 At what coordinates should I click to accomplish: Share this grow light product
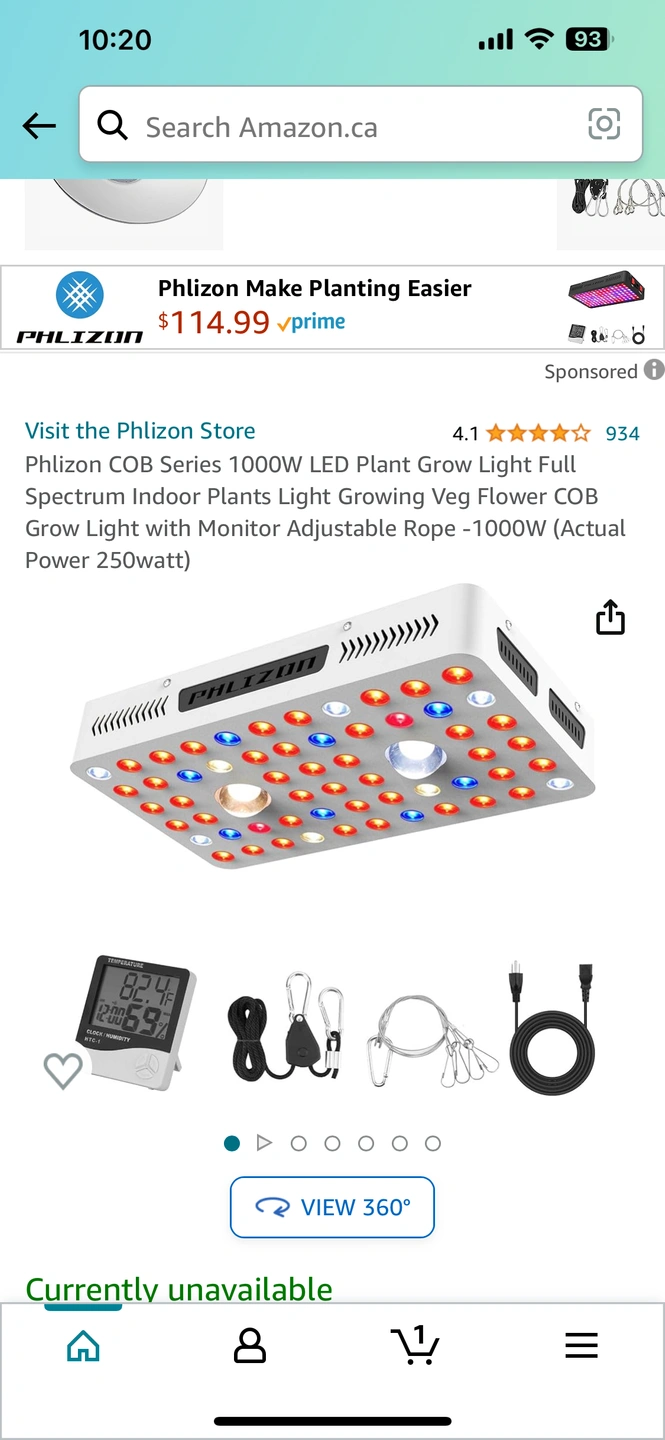pos(610,618)
